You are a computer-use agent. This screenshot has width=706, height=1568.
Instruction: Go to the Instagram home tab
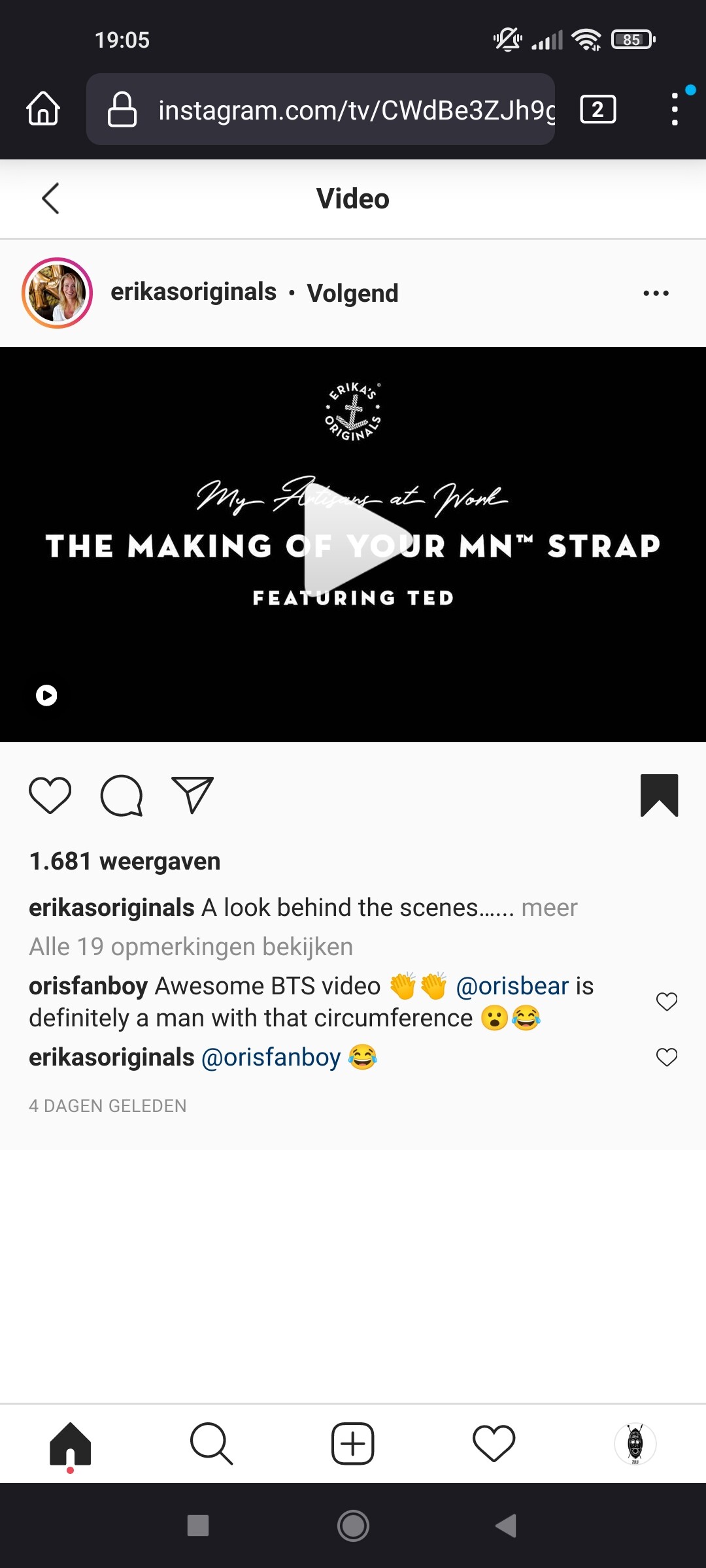71,1444
